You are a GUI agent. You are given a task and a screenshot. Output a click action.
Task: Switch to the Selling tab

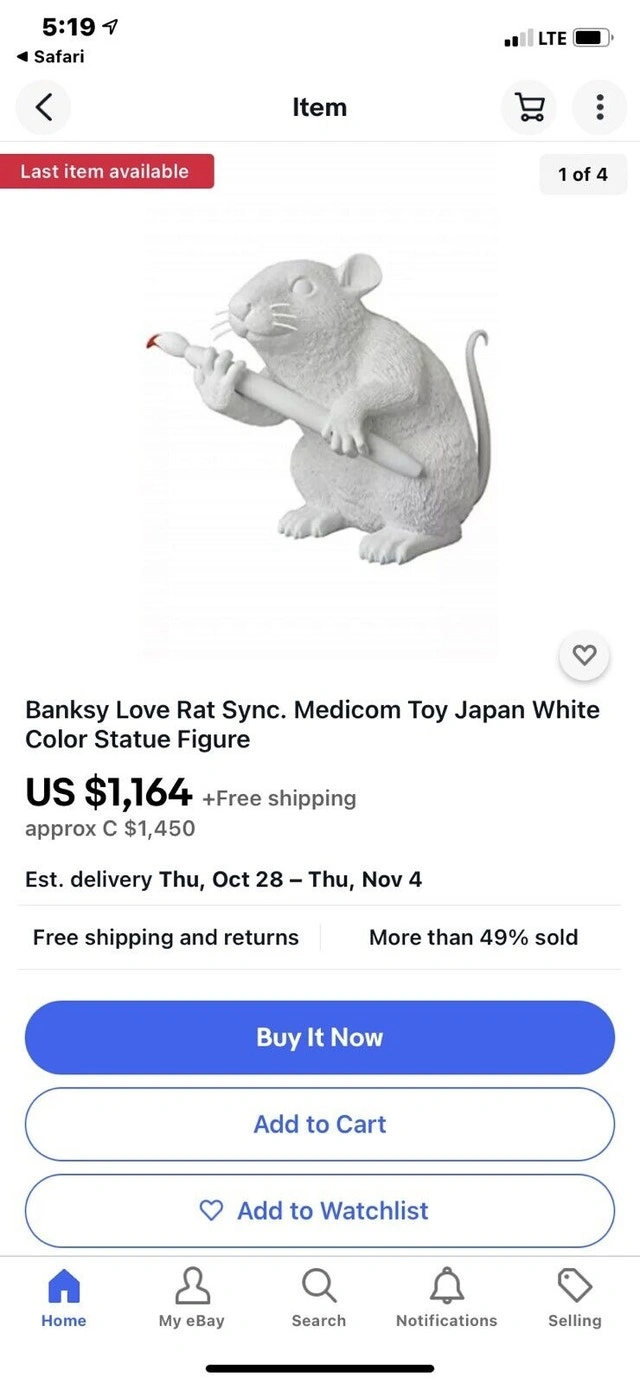point(574,1298)
